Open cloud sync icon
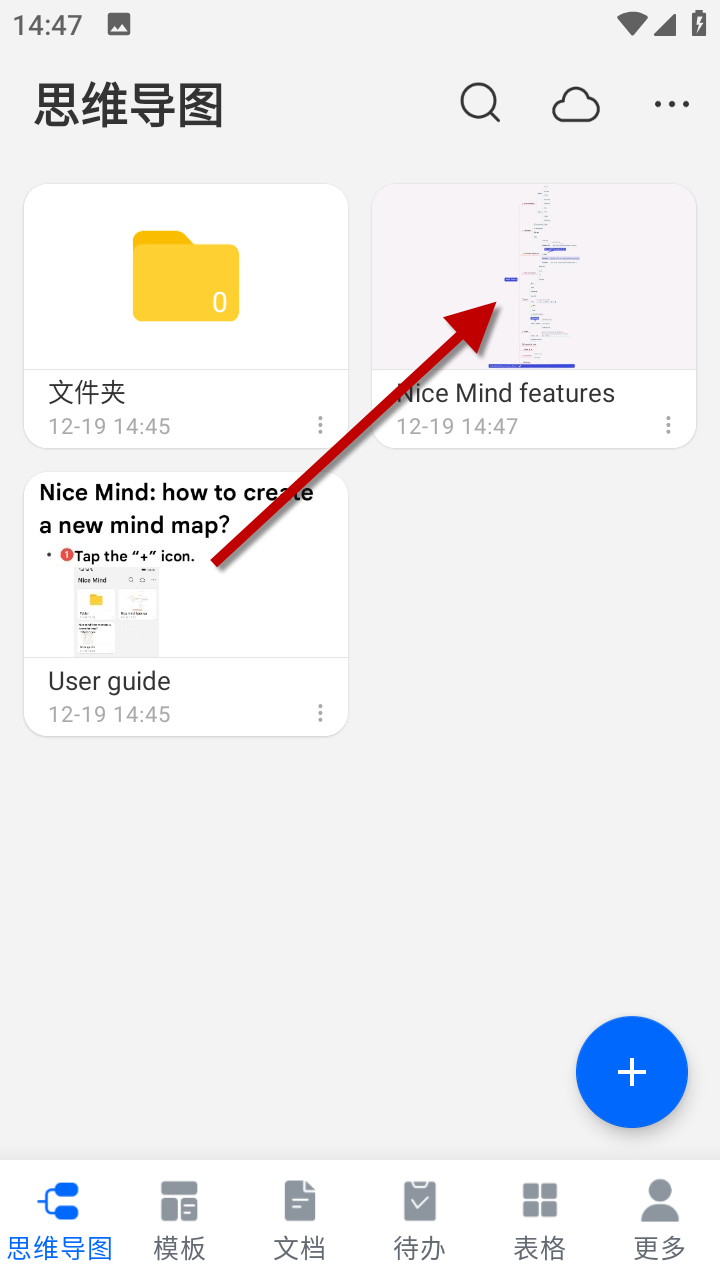The height and width of the screenshot is (1280, 720). (x=576, y=104)
